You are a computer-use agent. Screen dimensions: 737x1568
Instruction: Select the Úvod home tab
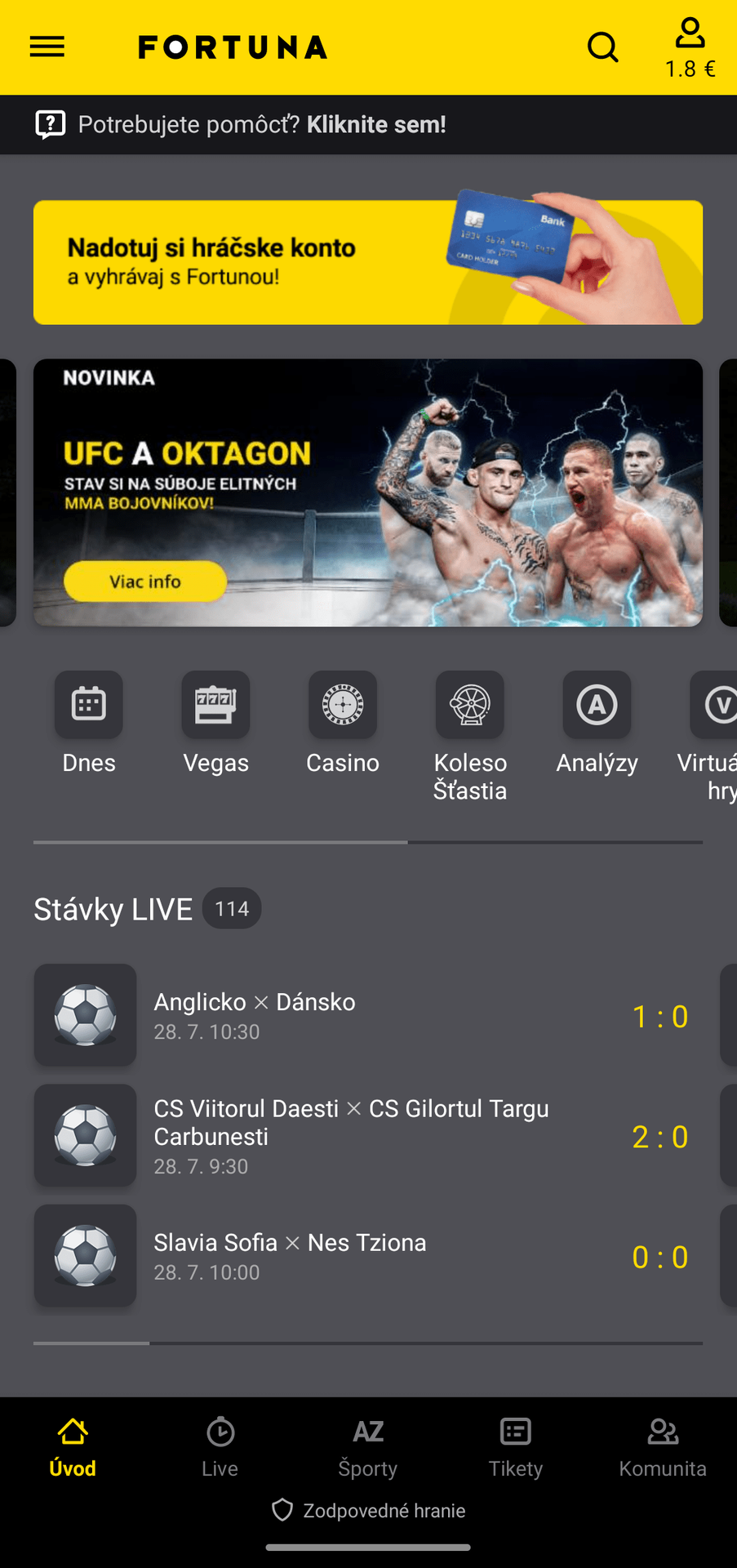coord(73,1447)
